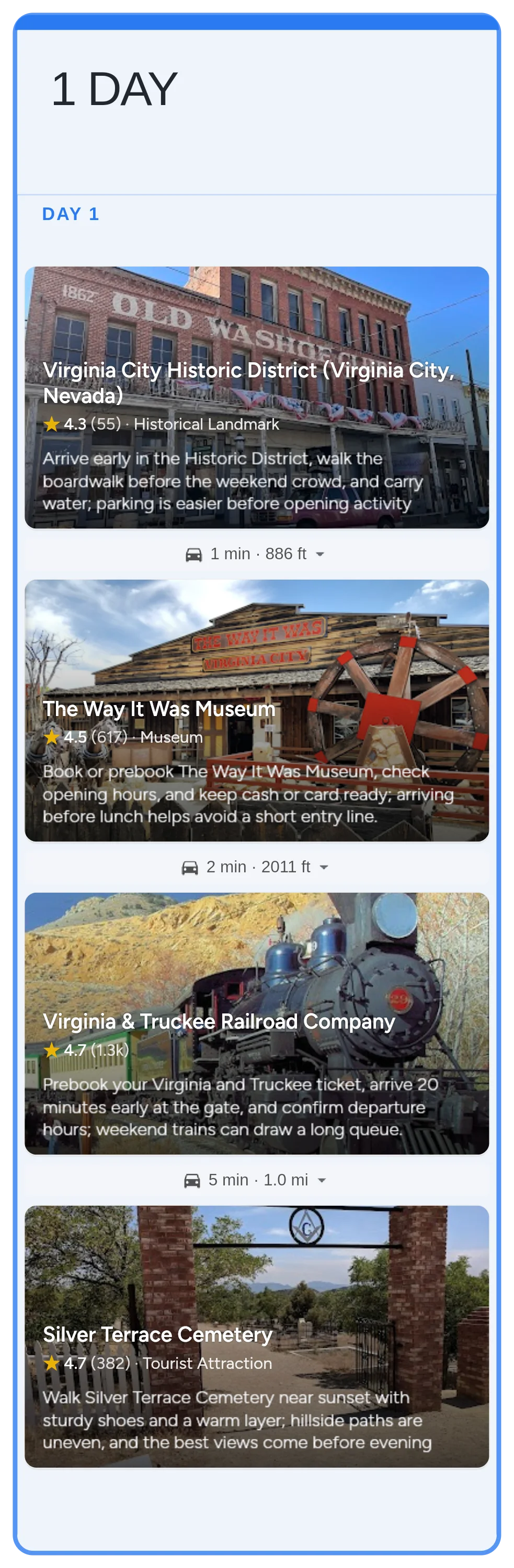Screen dimensions: 514x1568
Task: Open Virginia City Historic District card
Action: point(256,397)
